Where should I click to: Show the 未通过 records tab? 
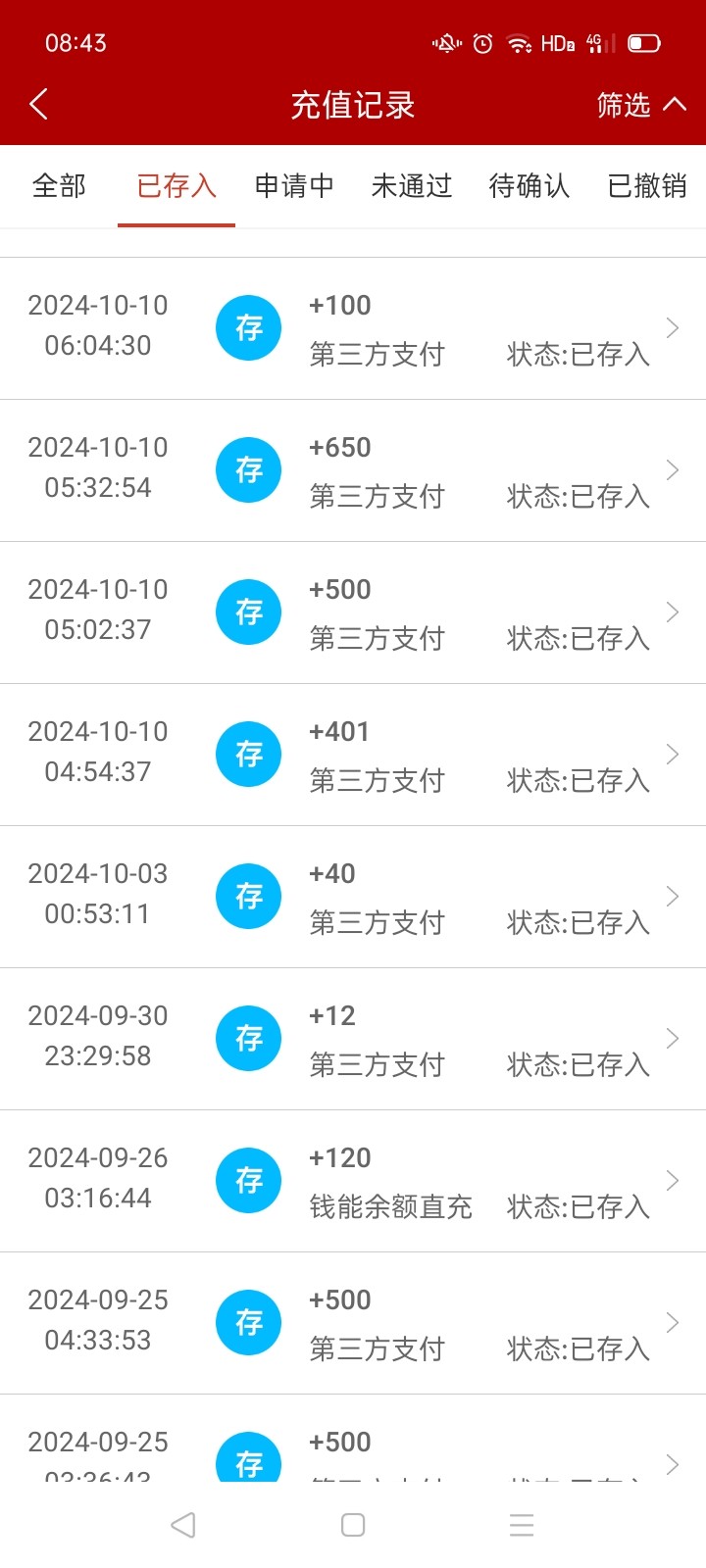point(412,186)
